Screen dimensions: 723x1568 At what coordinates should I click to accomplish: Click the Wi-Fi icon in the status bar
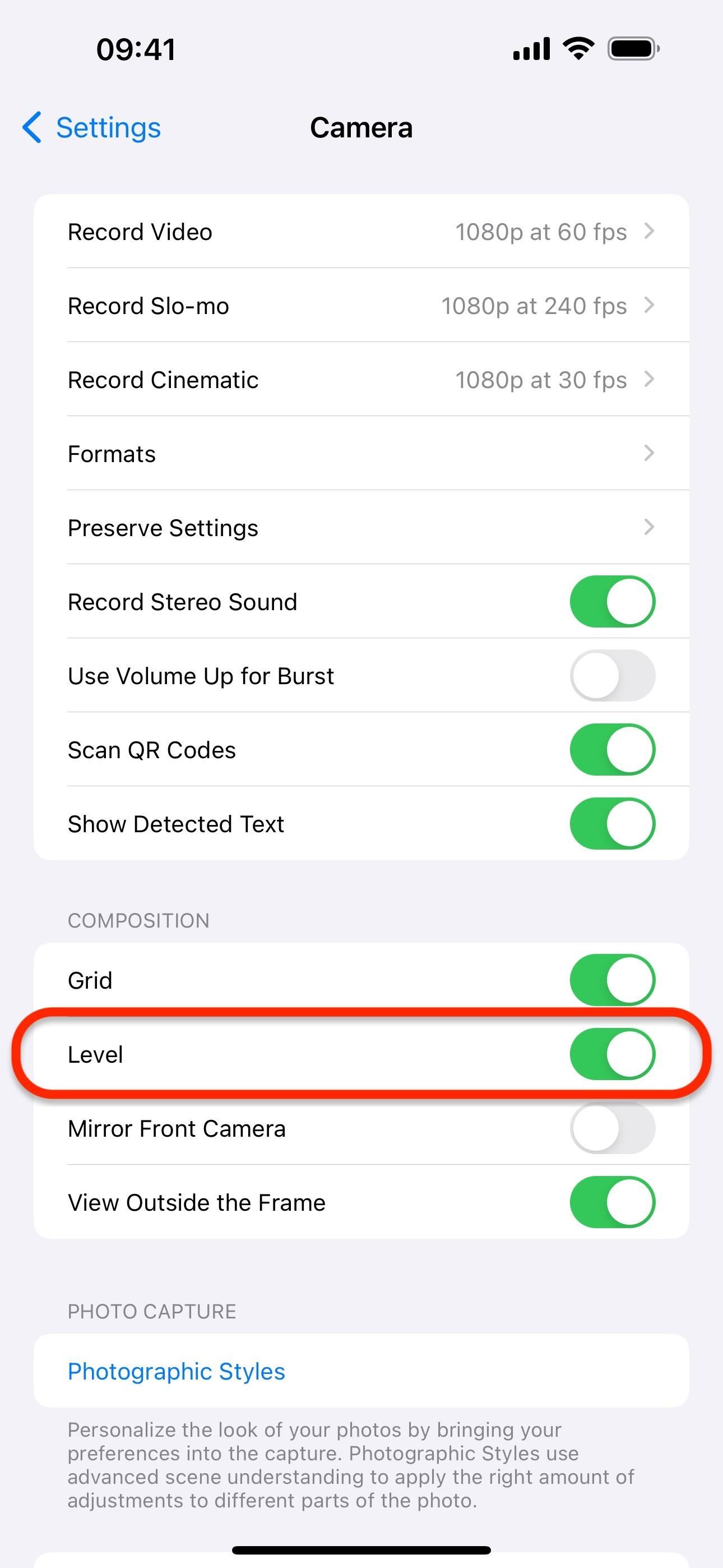pyautogui.click(x=576, y=48)
